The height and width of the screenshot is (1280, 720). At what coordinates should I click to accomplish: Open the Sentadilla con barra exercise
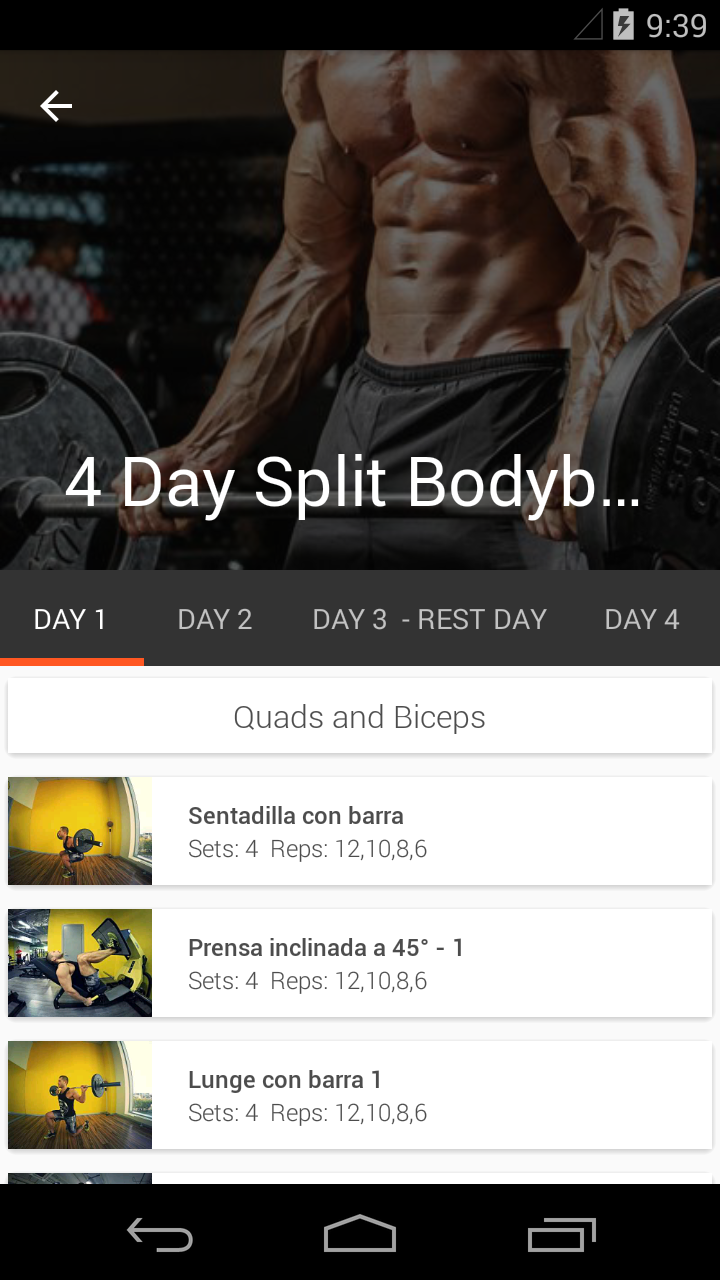[x=360, y=831]
